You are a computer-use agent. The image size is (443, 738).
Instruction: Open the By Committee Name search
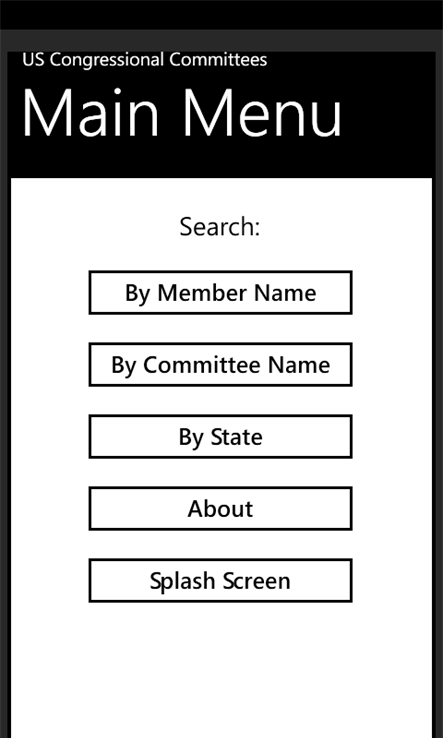[x=220, y=364]
